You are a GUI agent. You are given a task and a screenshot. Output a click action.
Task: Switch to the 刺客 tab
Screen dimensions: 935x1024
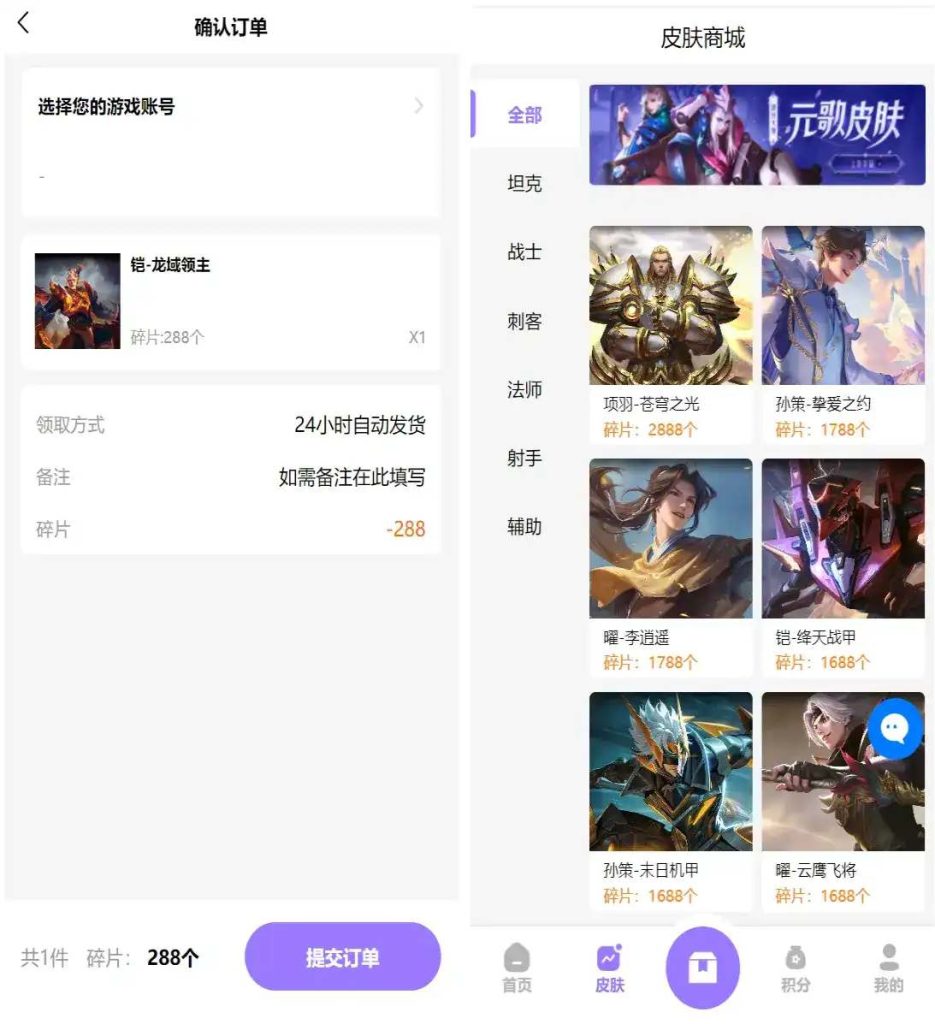[x=523, y=321]
